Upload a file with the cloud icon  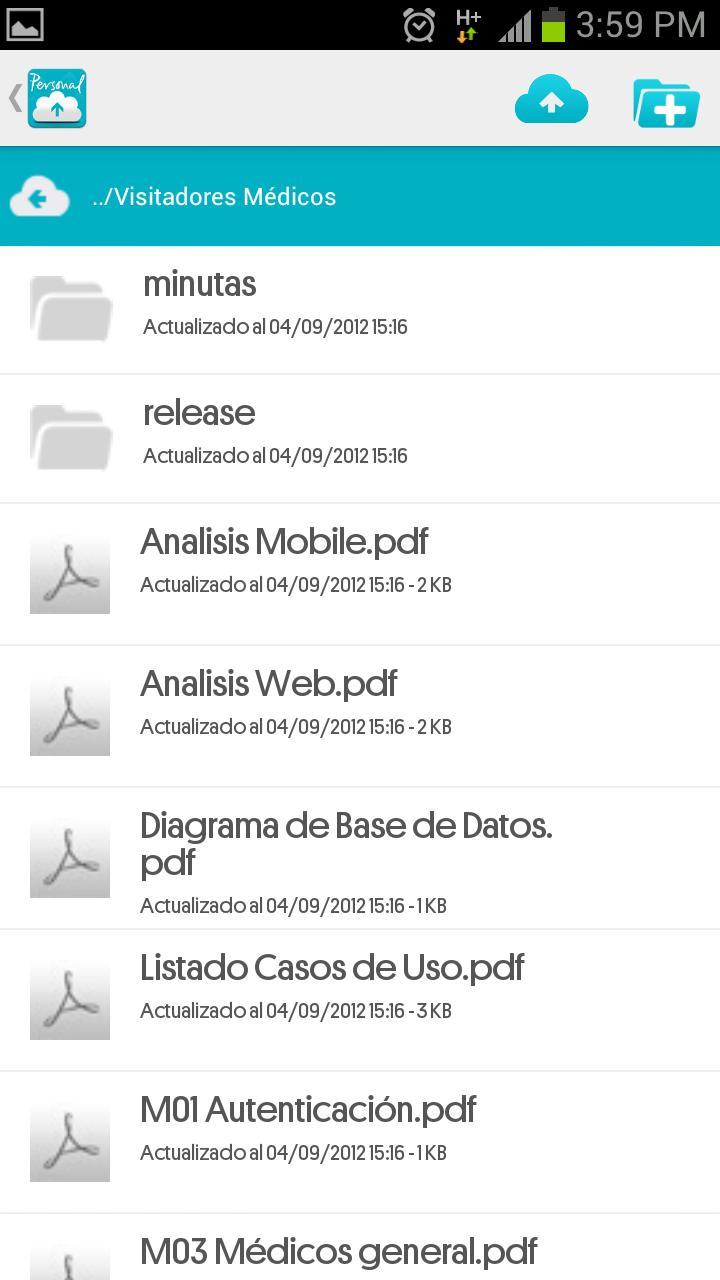click(551, 100)
